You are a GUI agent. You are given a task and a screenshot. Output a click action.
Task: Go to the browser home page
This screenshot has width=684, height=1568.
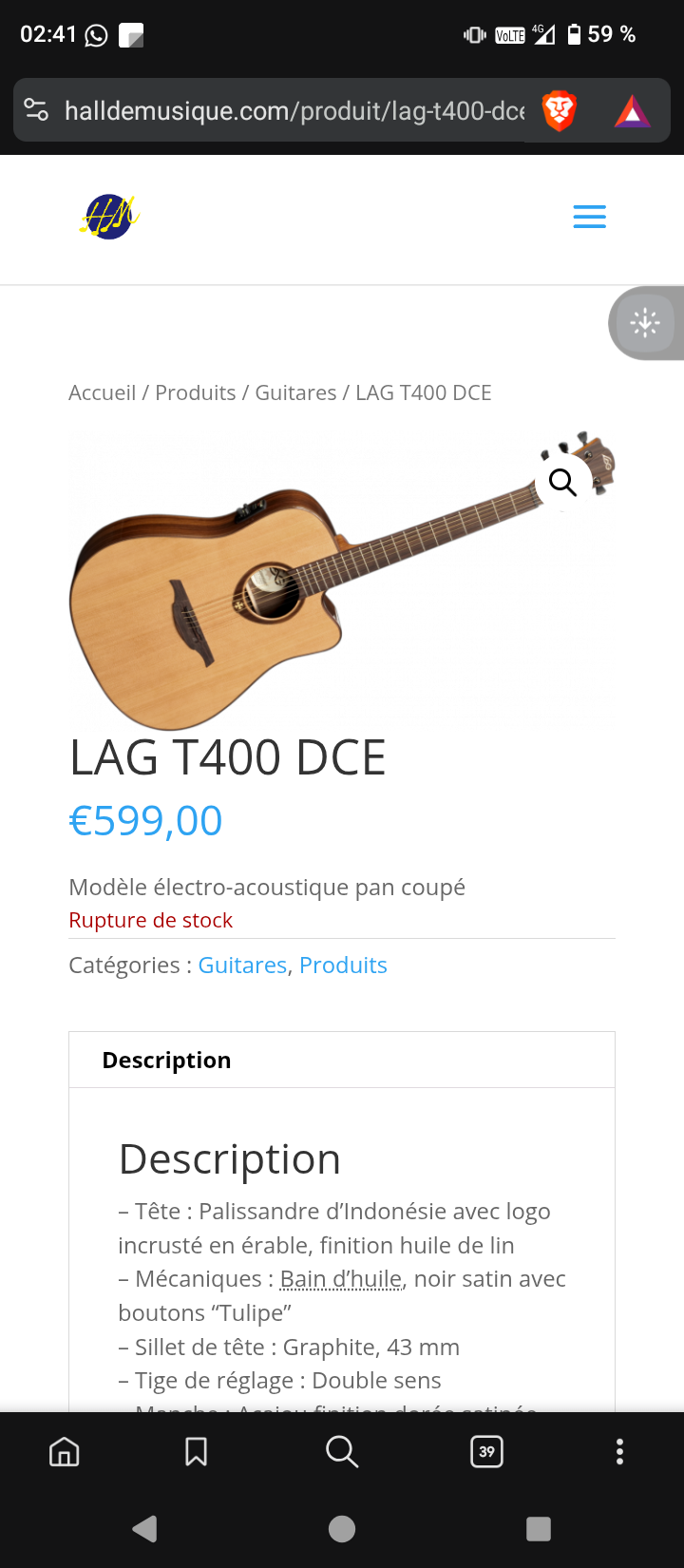pyautogui.click(x=65, y=1451)
